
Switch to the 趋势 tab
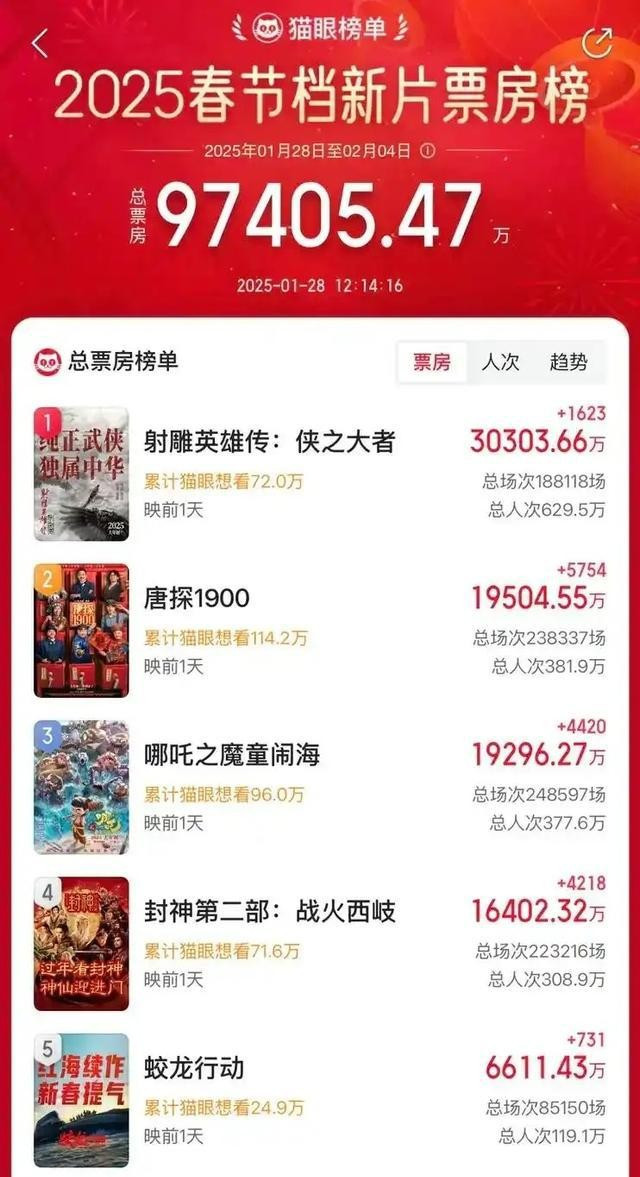pos(568,362)
